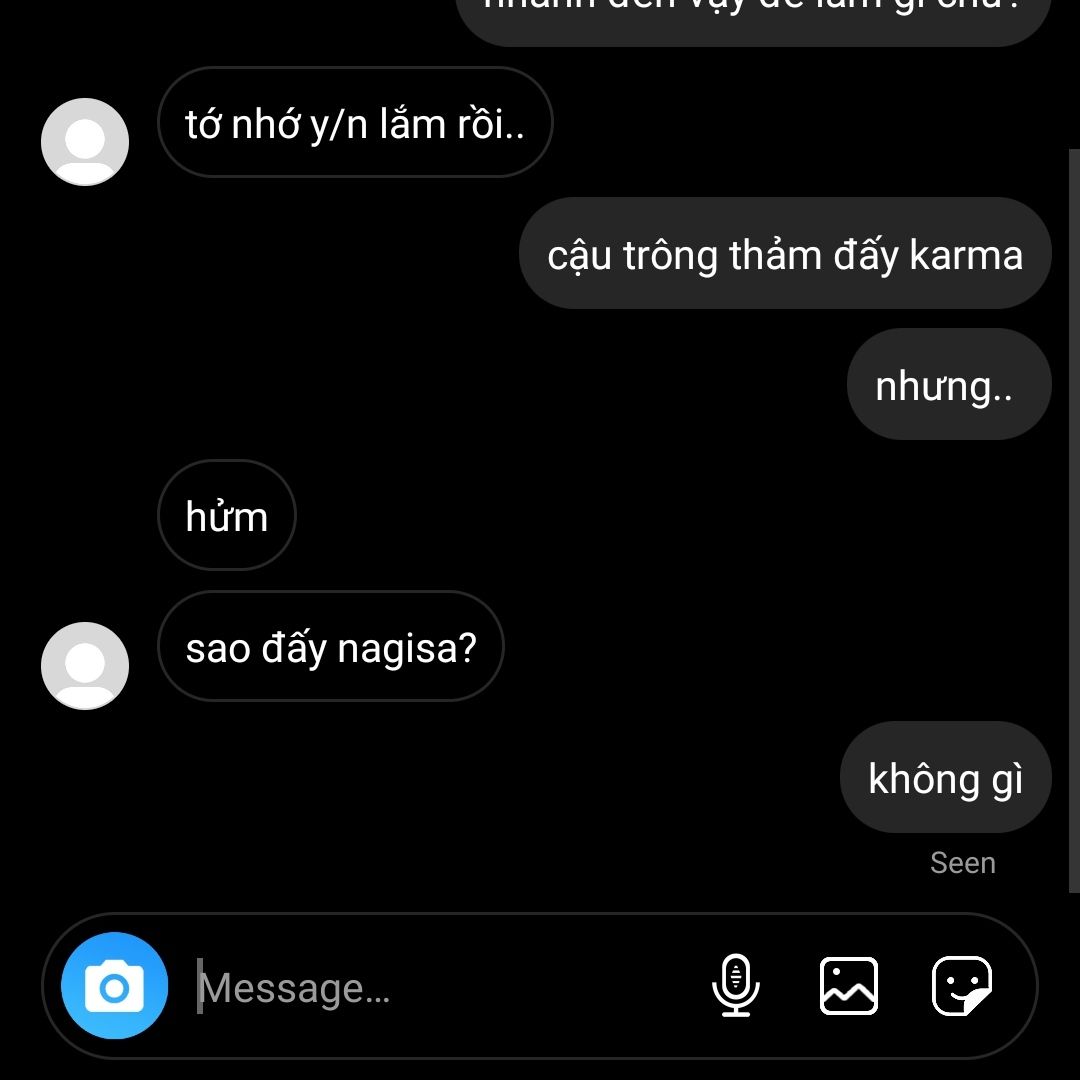Open profile avatar beside "sao đấy nagisa?"
Viewport: 1080px width, 1080px height.
click(85, 665)
